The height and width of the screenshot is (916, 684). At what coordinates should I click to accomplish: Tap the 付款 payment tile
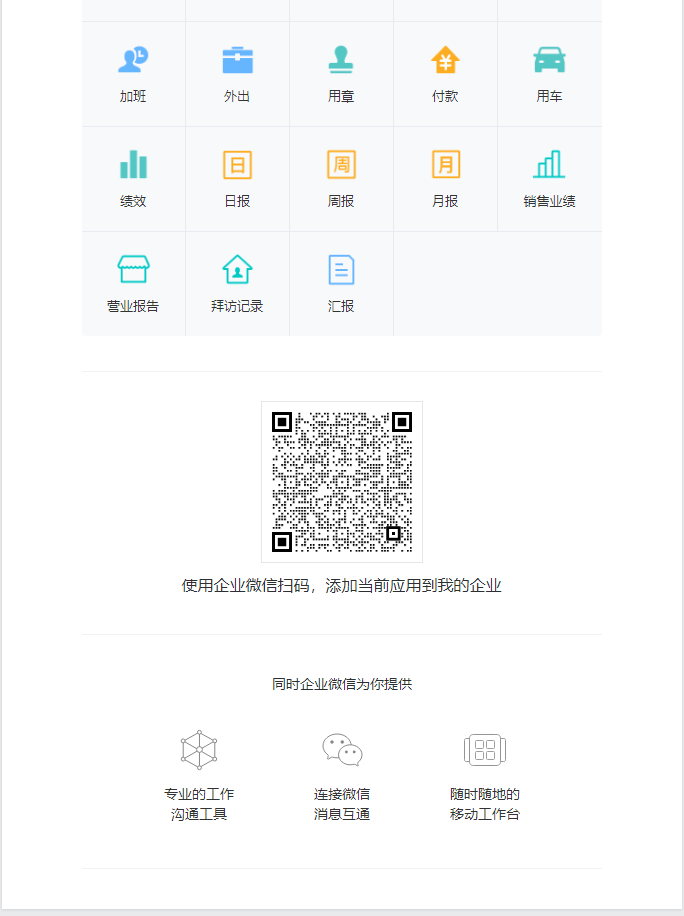[445, 74]
